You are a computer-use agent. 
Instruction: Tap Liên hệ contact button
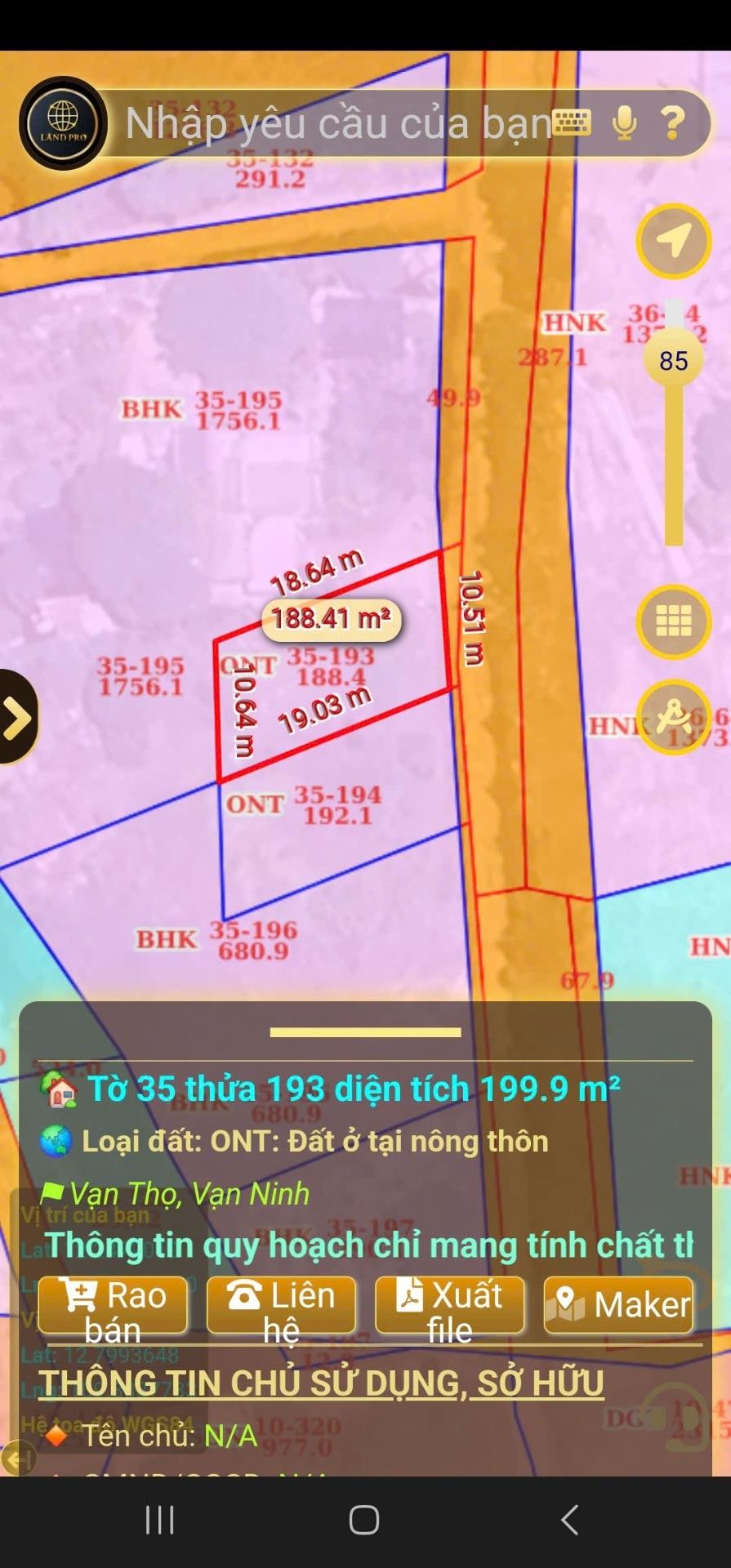point(281,1306)
